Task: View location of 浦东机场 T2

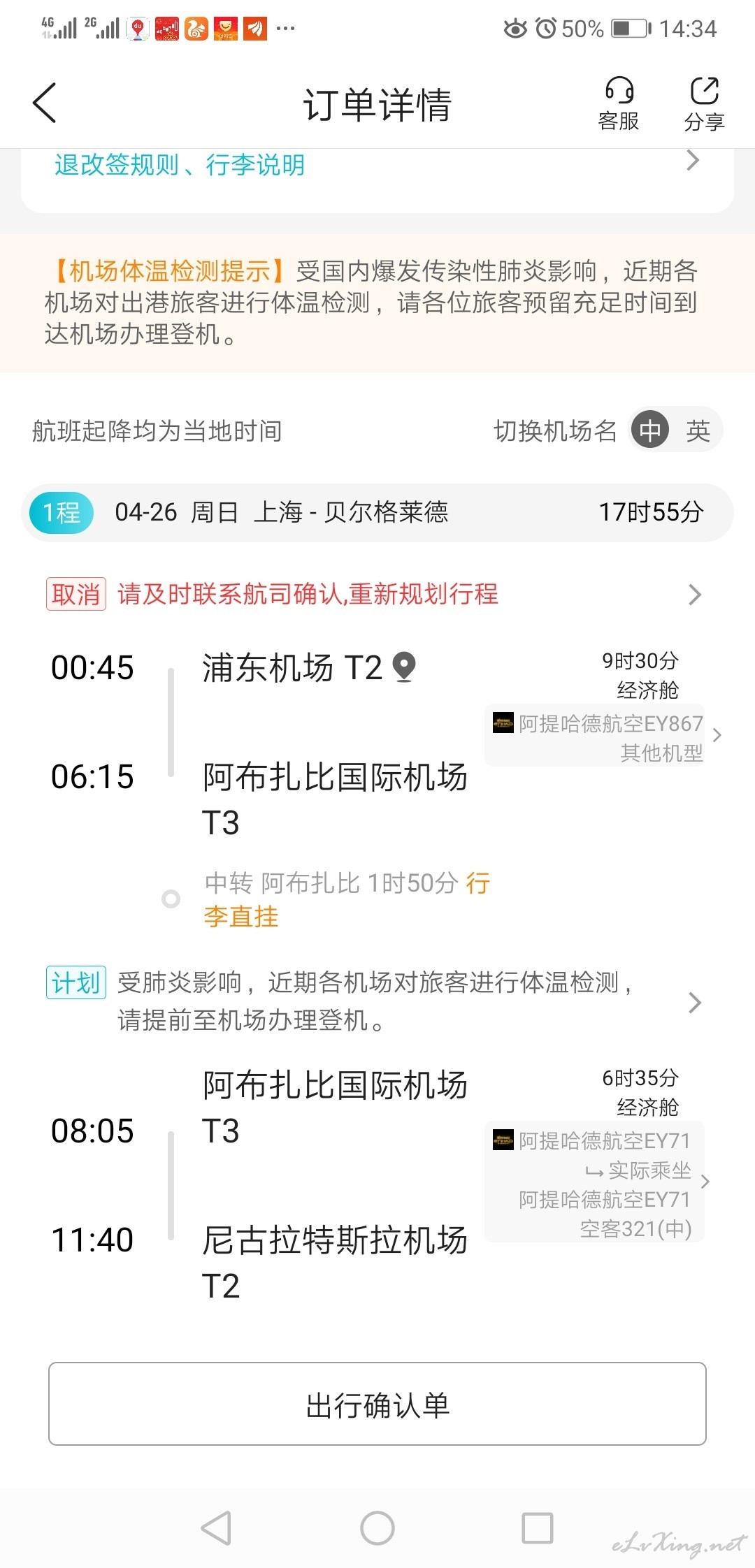Action: pyautogui.click(x=405, y=667)
